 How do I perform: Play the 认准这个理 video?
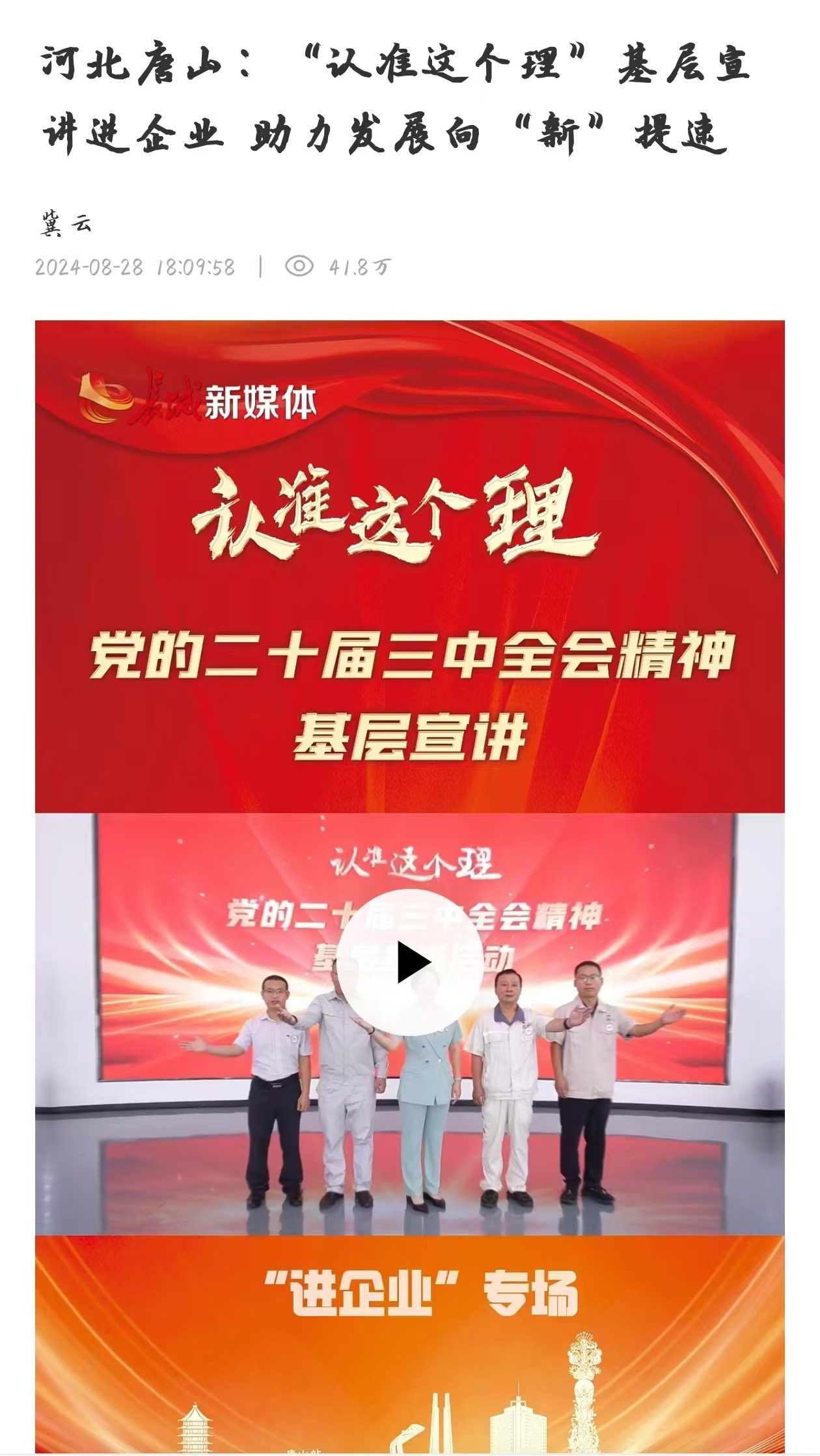pos(410,962)
